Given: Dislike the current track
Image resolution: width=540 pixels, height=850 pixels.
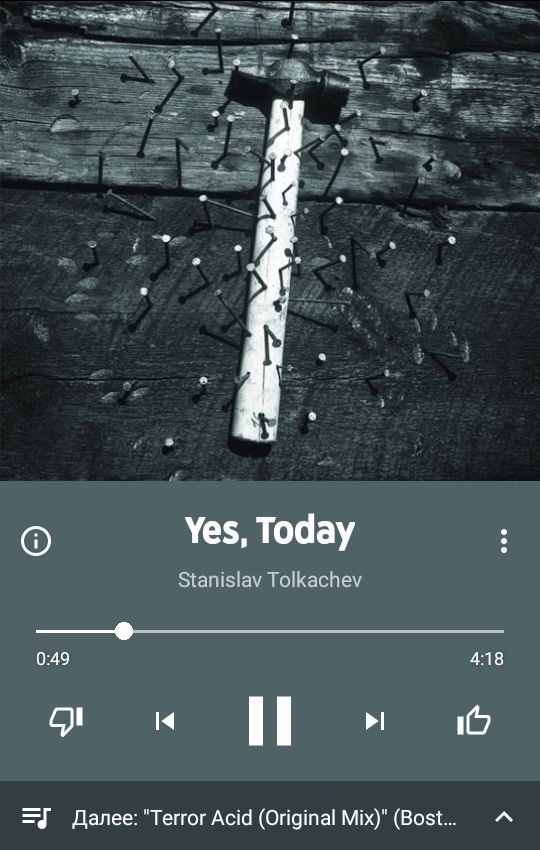Looking at the screenshot, I should (66, 721).
